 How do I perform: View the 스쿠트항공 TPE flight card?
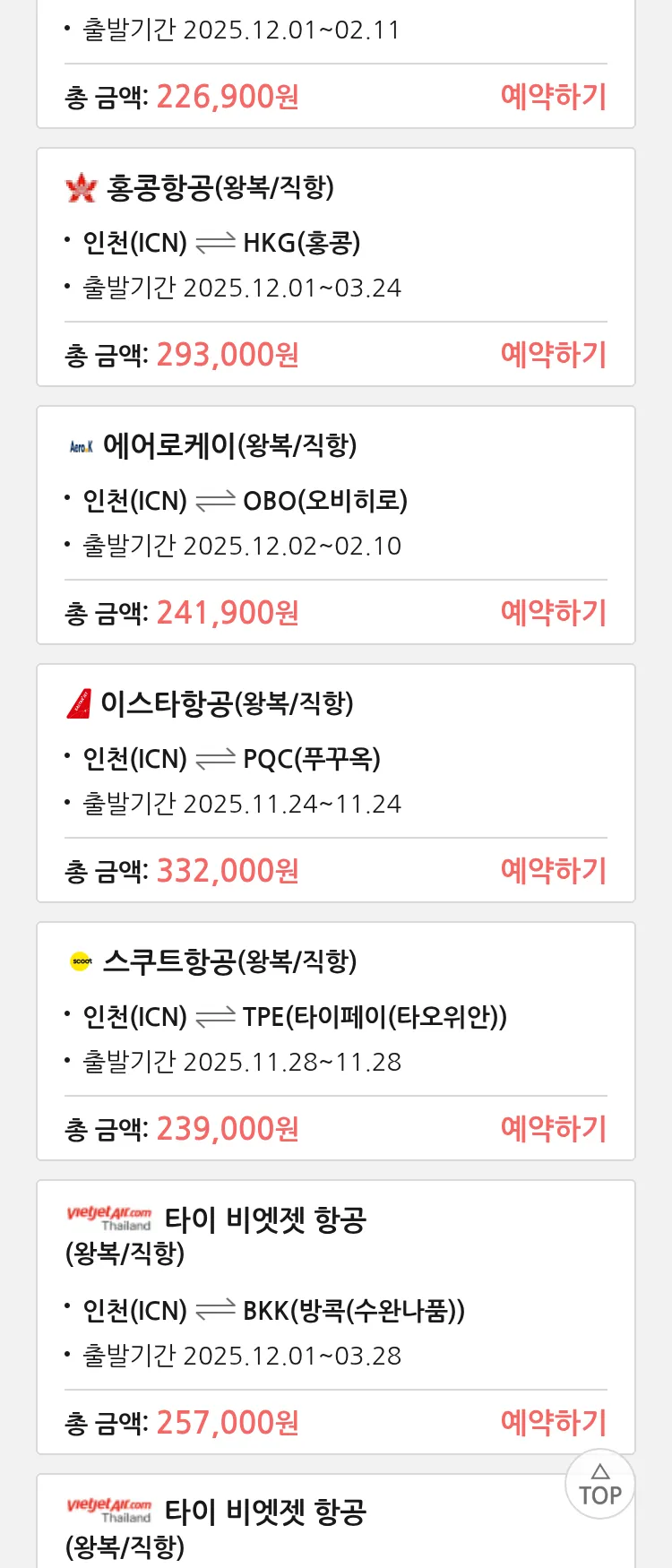click(335, 1016)
